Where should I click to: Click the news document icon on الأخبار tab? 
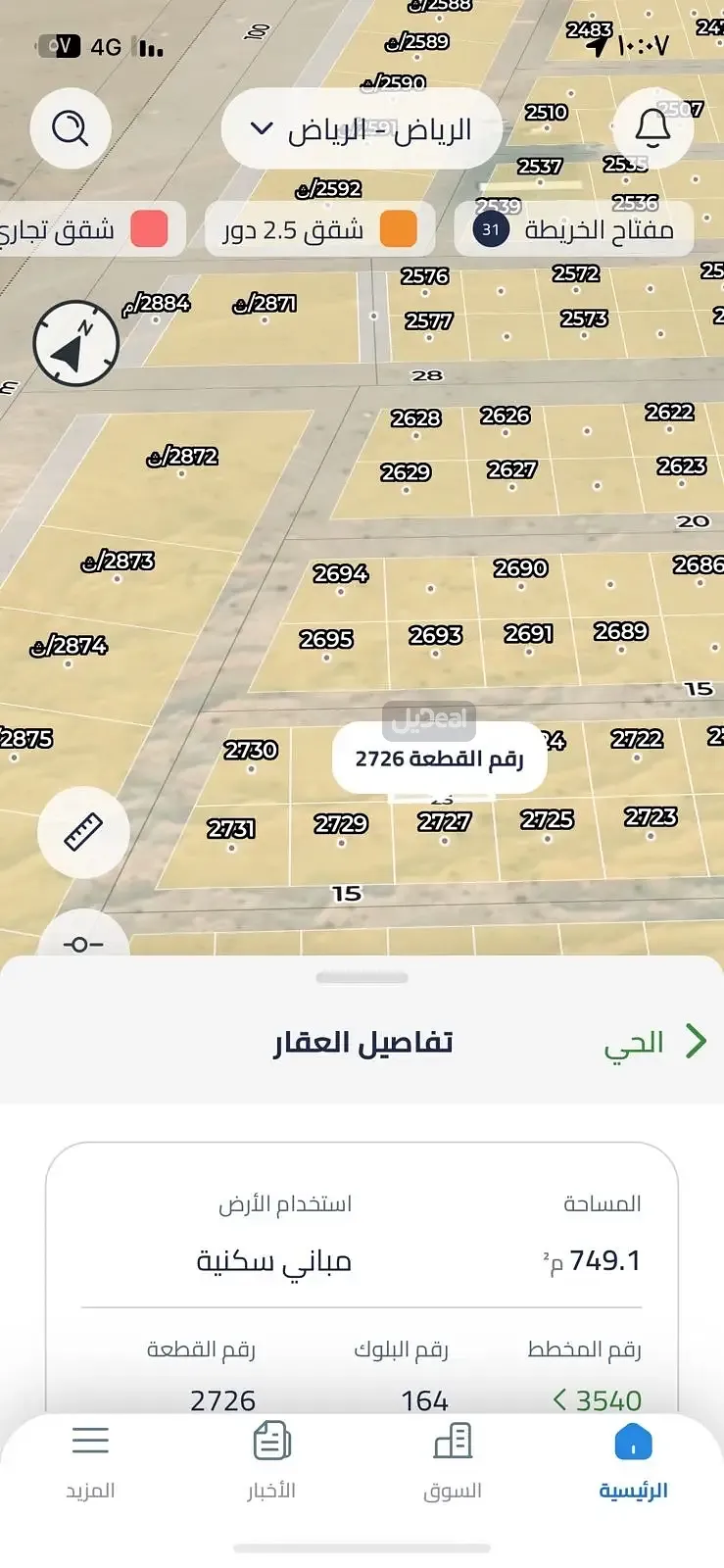pyautogui.click(x=271, y=1441)
